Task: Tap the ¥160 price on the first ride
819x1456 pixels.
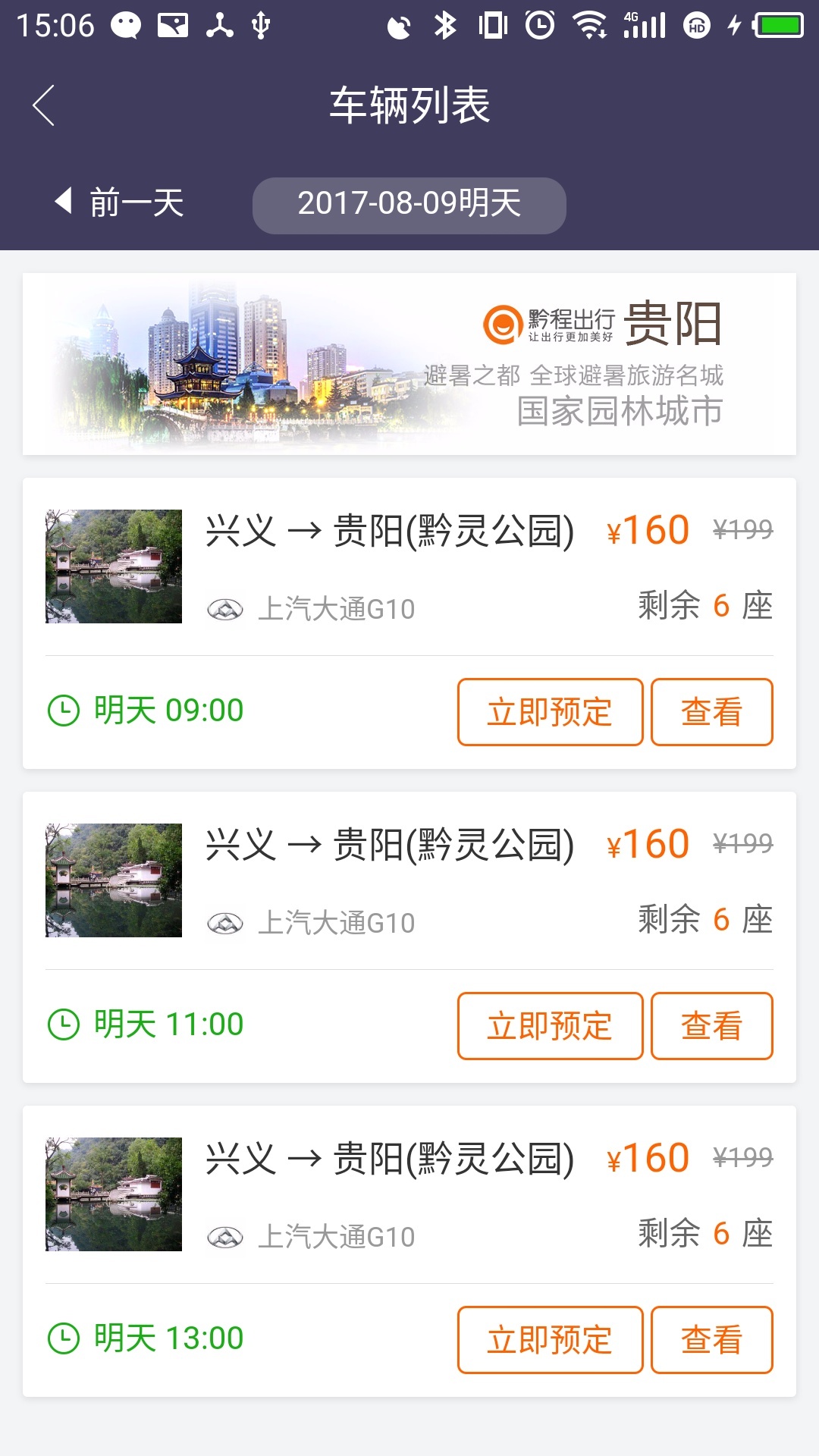Action: click(648, 529)
